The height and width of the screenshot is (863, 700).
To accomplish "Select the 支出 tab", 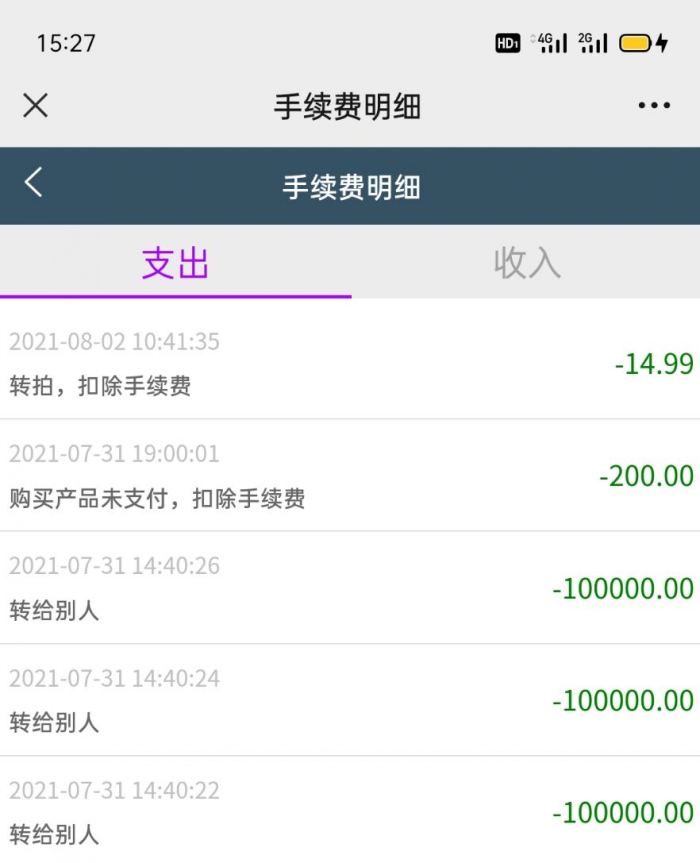I will pyautogui.click(x=175, y=262).
